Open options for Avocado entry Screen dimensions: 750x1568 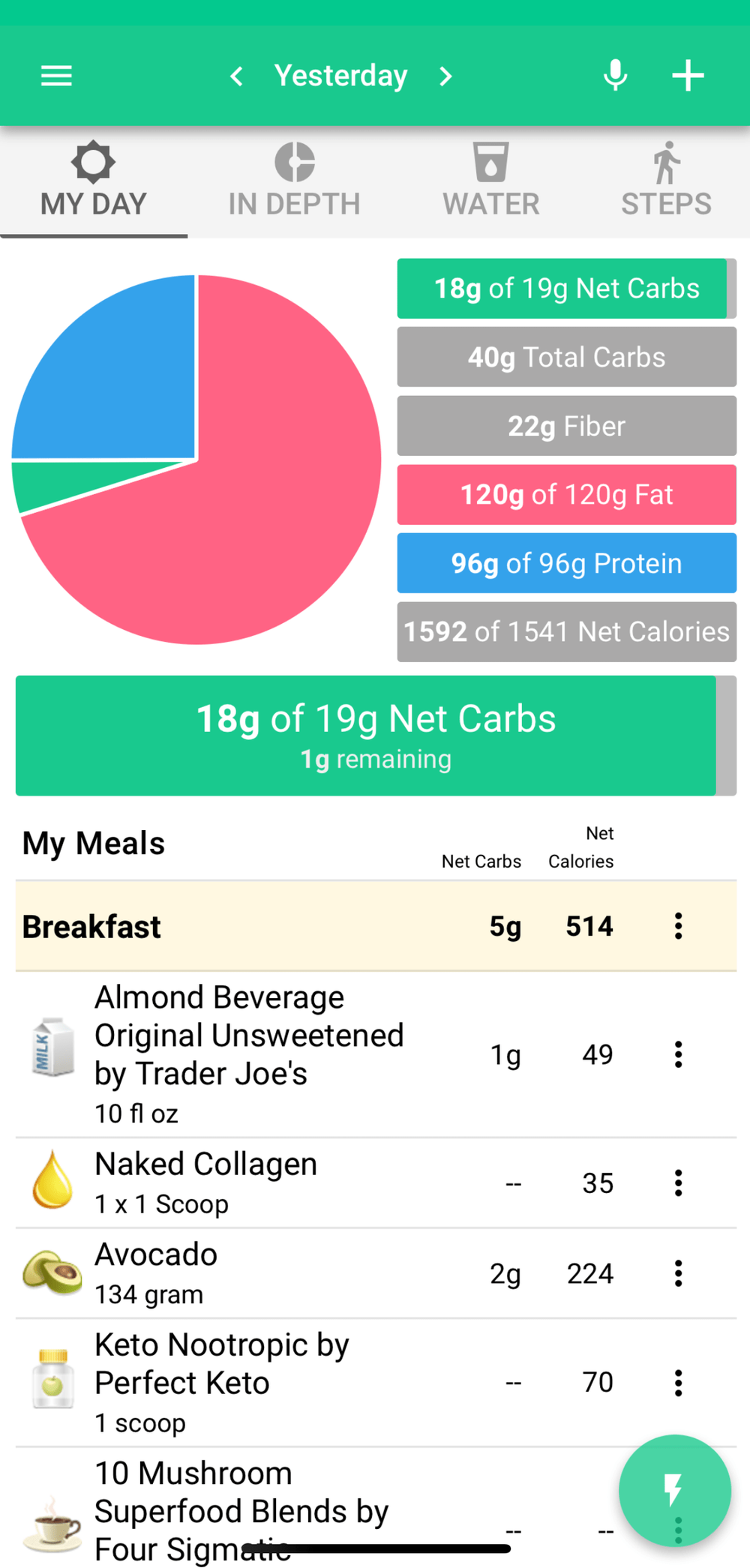[678, 1273]
